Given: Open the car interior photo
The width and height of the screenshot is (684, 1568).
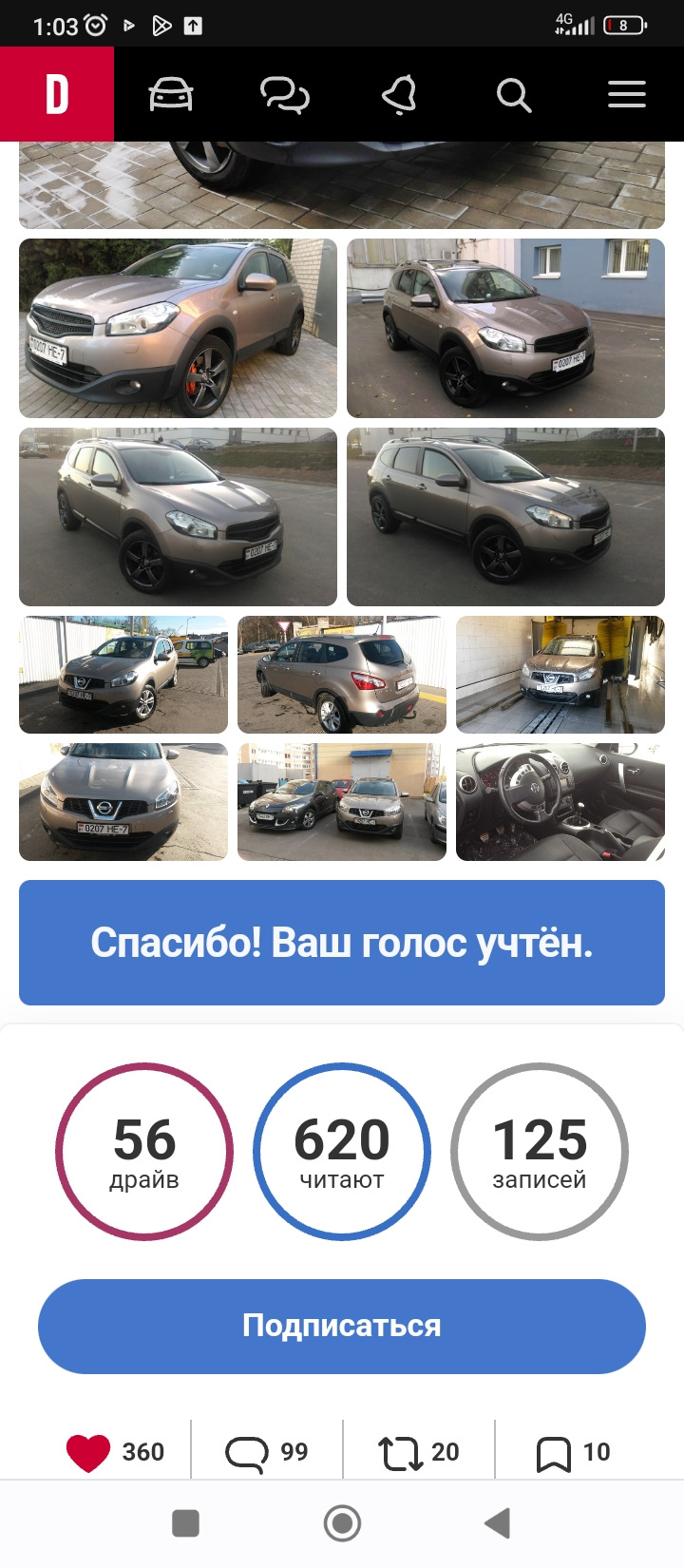Looking at the screenshot, I should point(560,802).
